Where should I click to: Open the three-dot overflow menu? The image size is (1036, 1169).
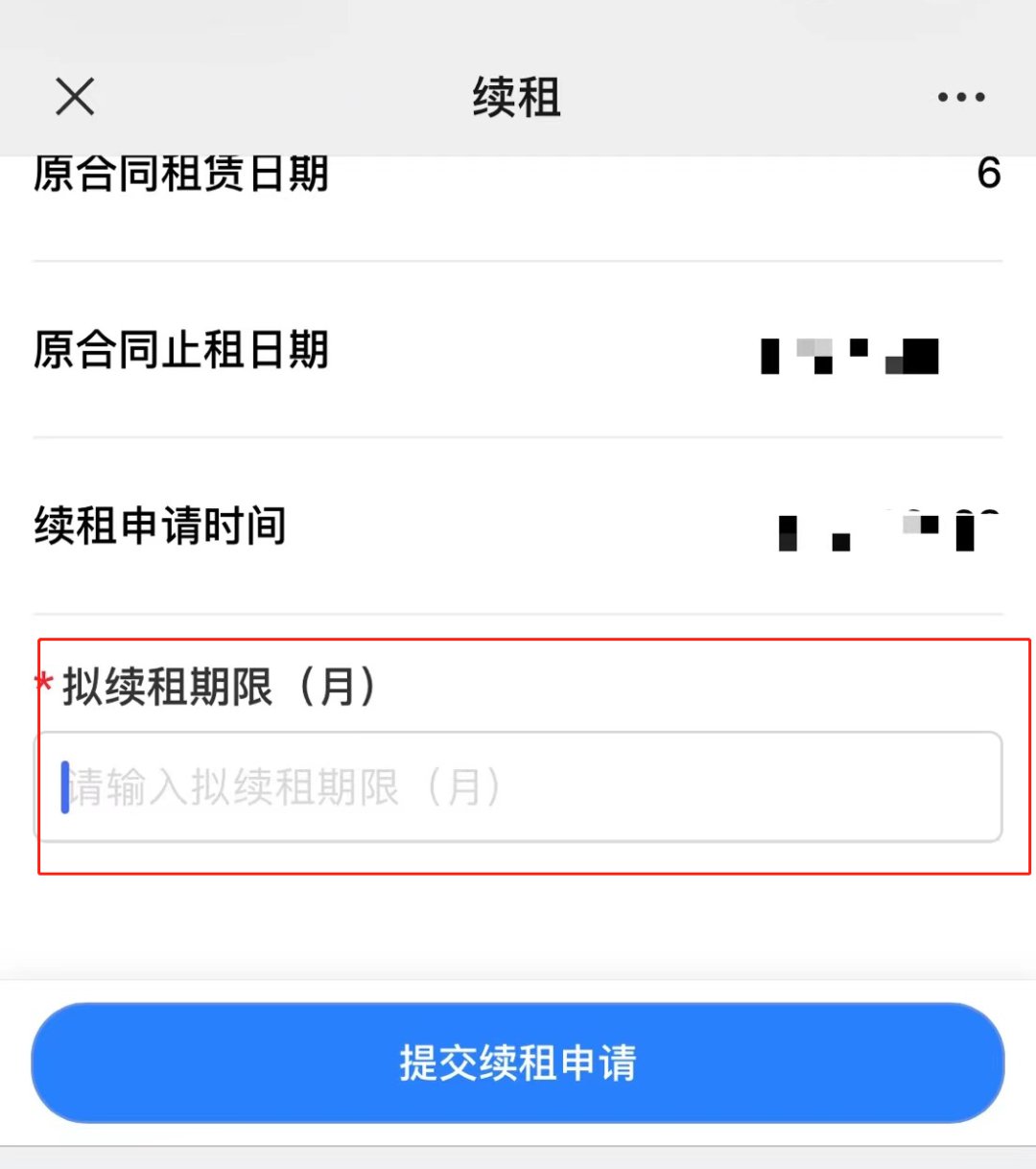tap(961, 97)
